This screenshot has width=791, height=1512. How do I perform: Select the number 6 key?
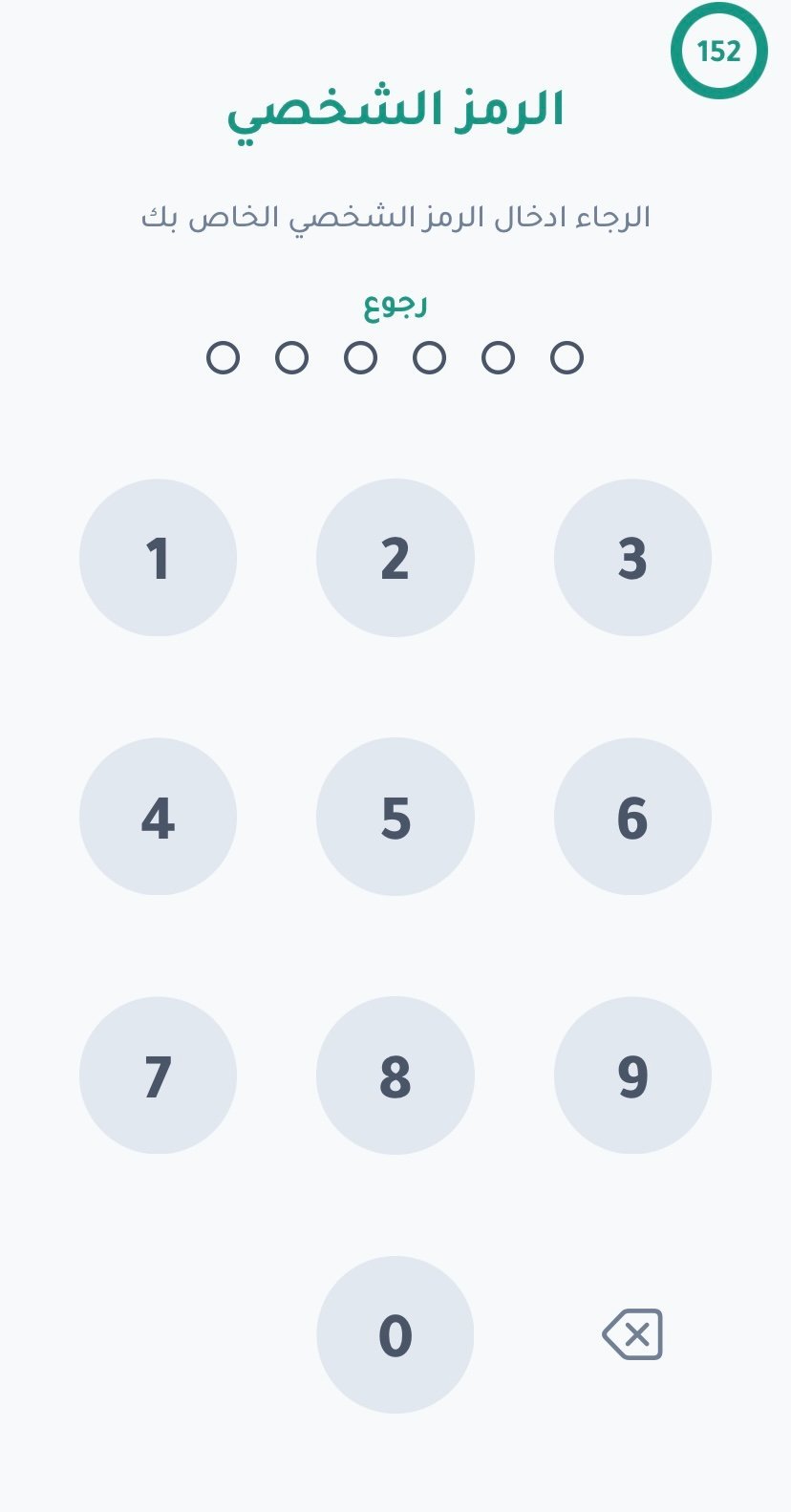(632, 817)
